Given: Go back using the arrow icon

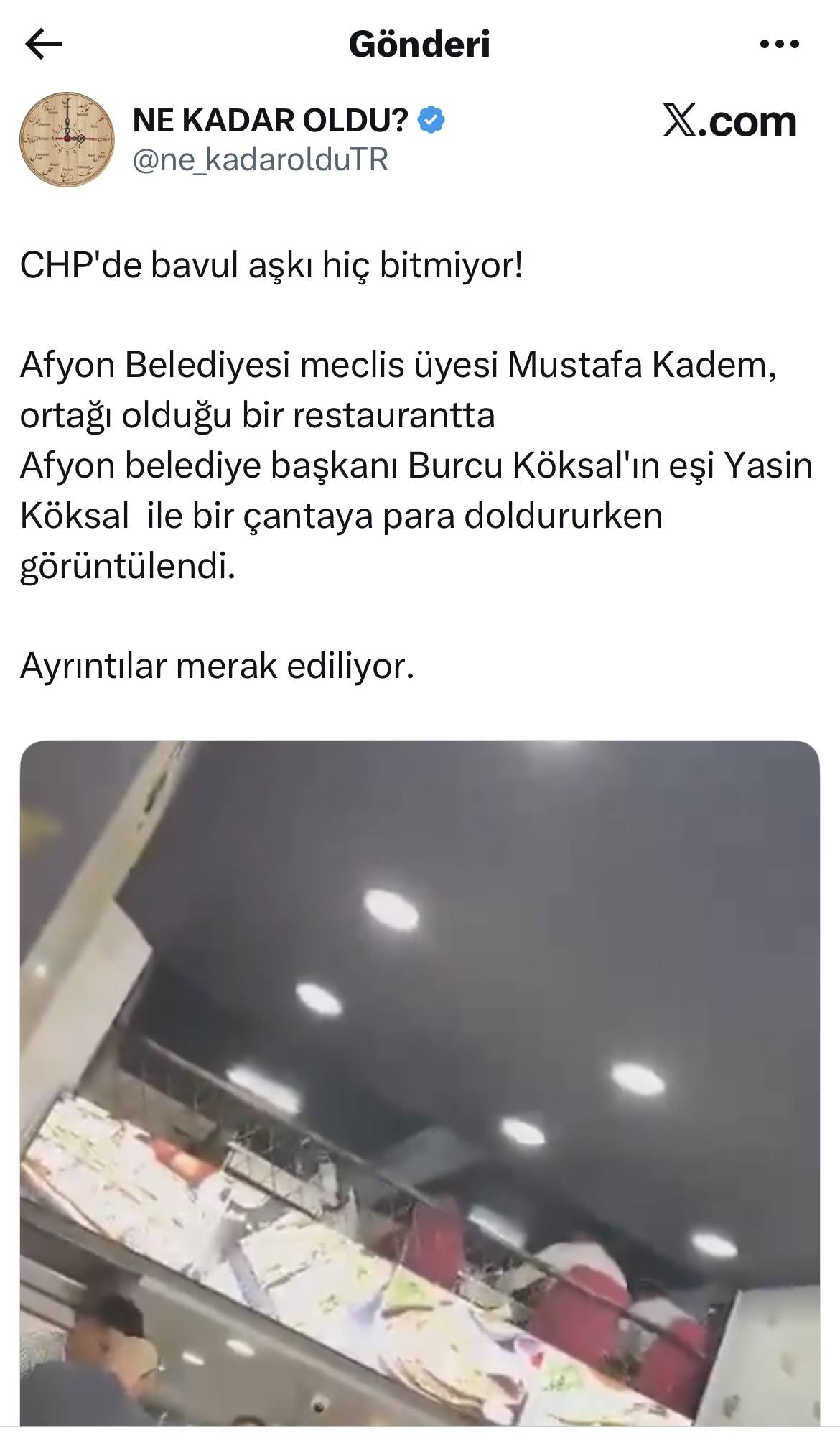Looking at the screenshot, I should 44,45.
